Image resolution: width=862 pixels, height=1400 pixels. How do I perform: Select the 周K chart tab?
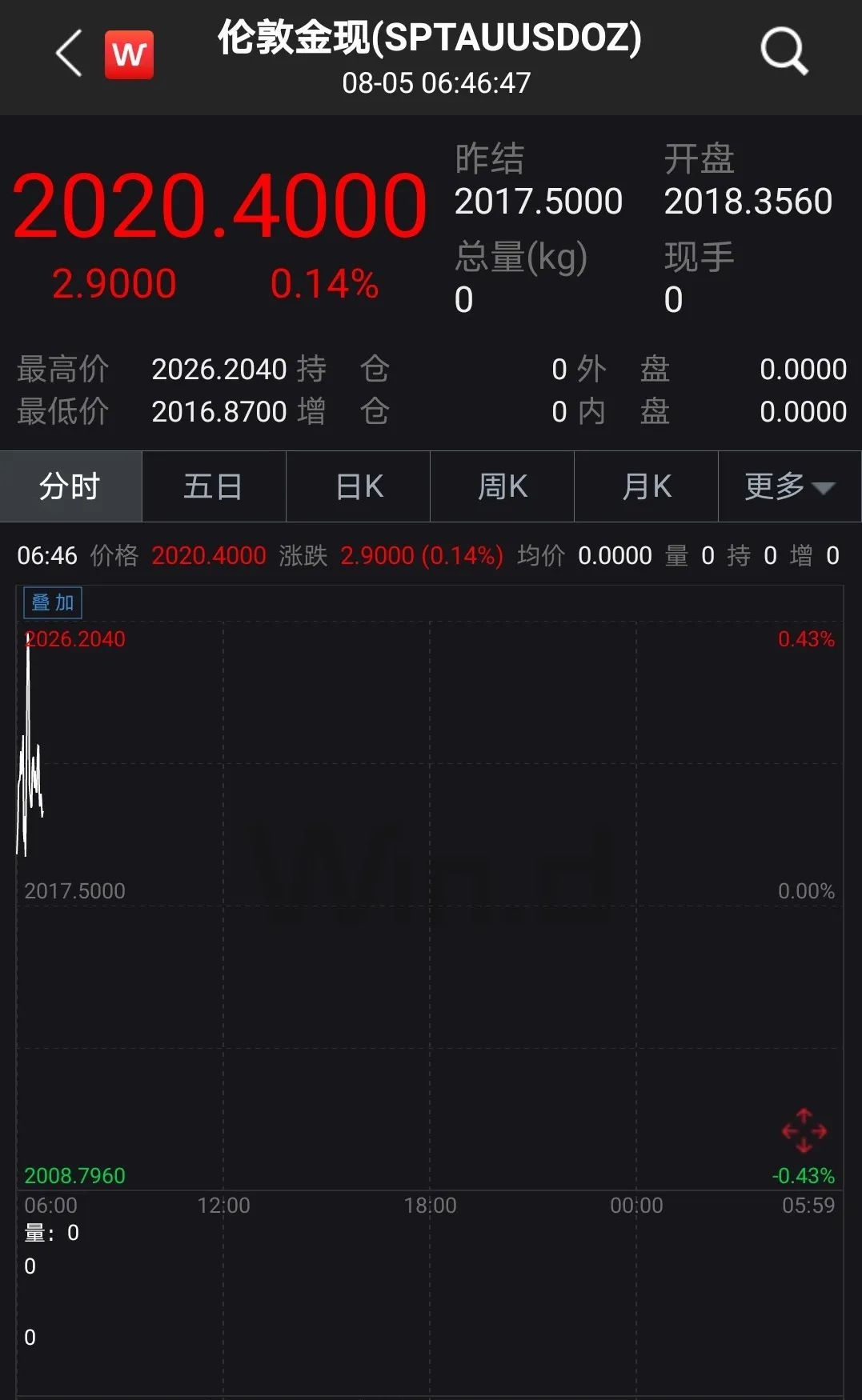(x=502, y=486)
